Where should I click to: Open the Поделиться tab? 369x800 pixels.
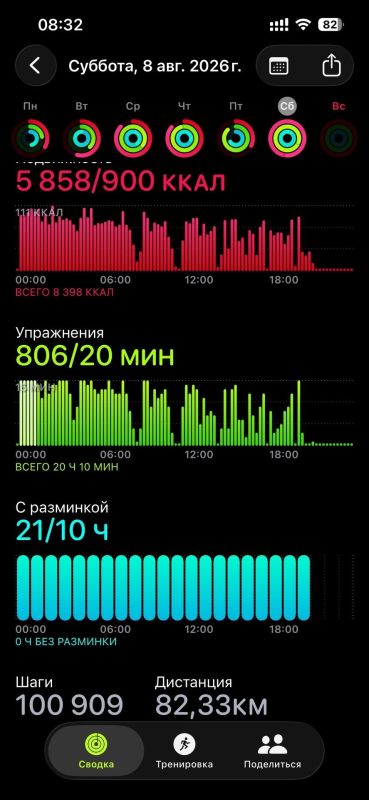click(272, 751)
